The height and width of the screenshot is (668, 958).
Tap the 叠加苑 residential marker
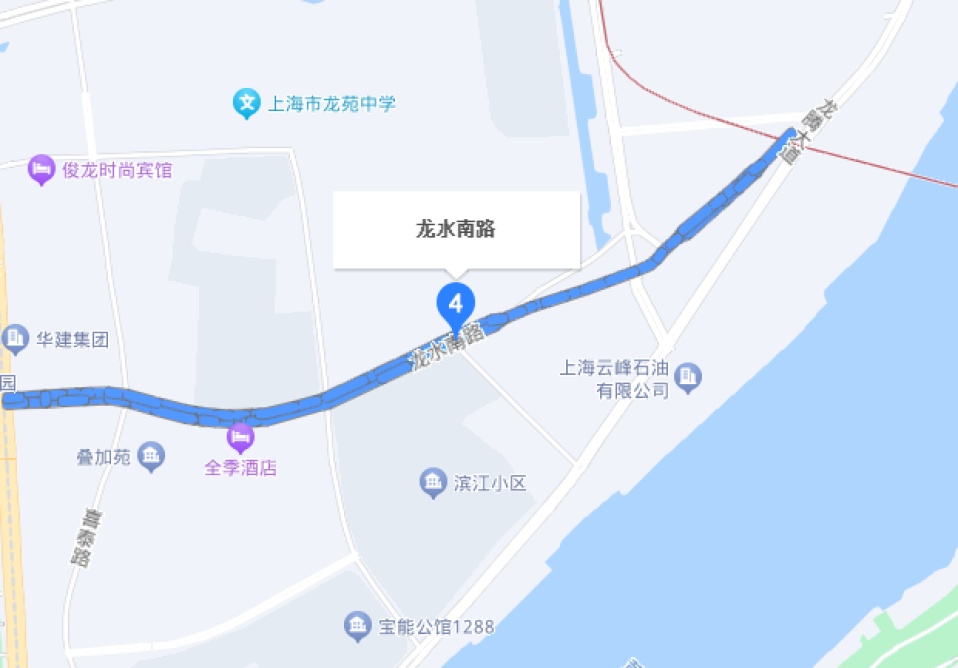[x=151, y=457]
